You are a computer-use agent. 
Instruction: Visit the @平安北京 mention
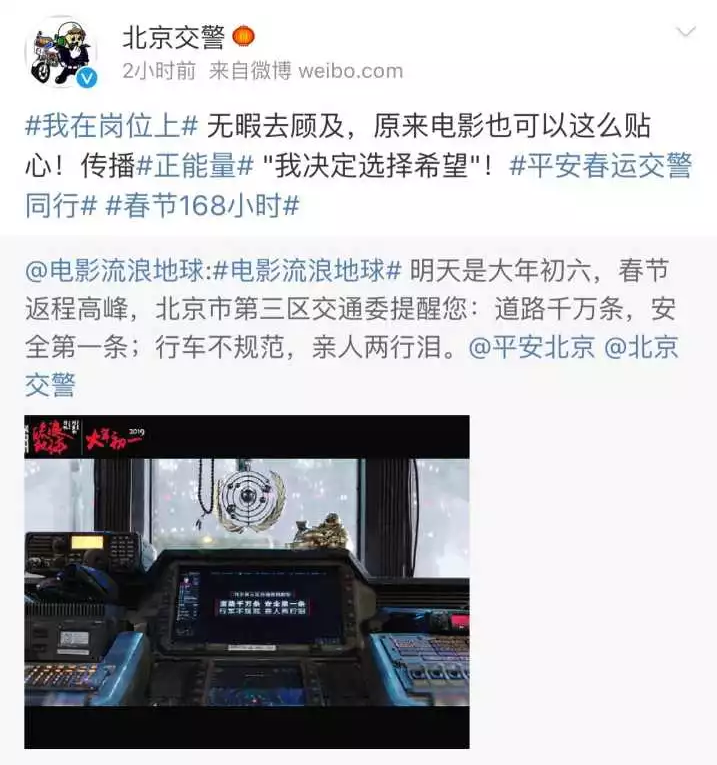coord(532,347)
